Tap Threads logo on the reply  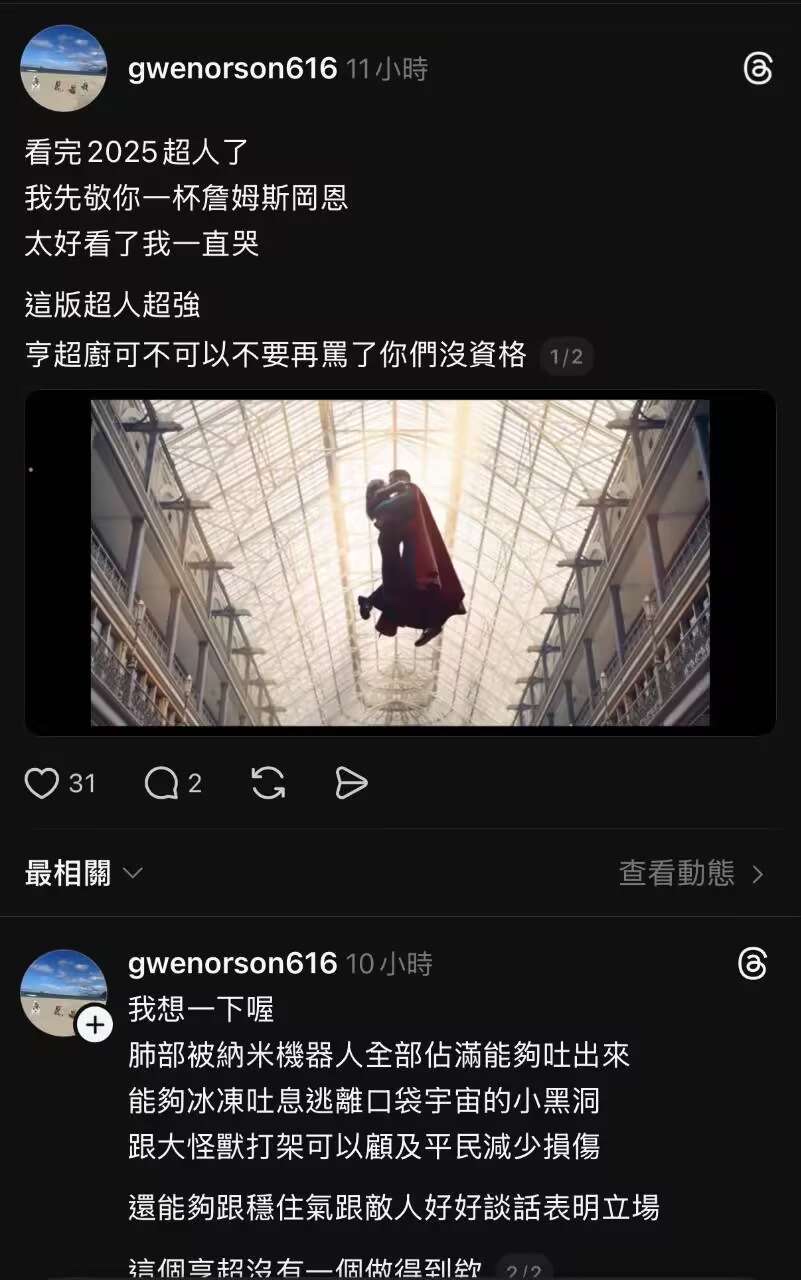[x=752, y=964]
